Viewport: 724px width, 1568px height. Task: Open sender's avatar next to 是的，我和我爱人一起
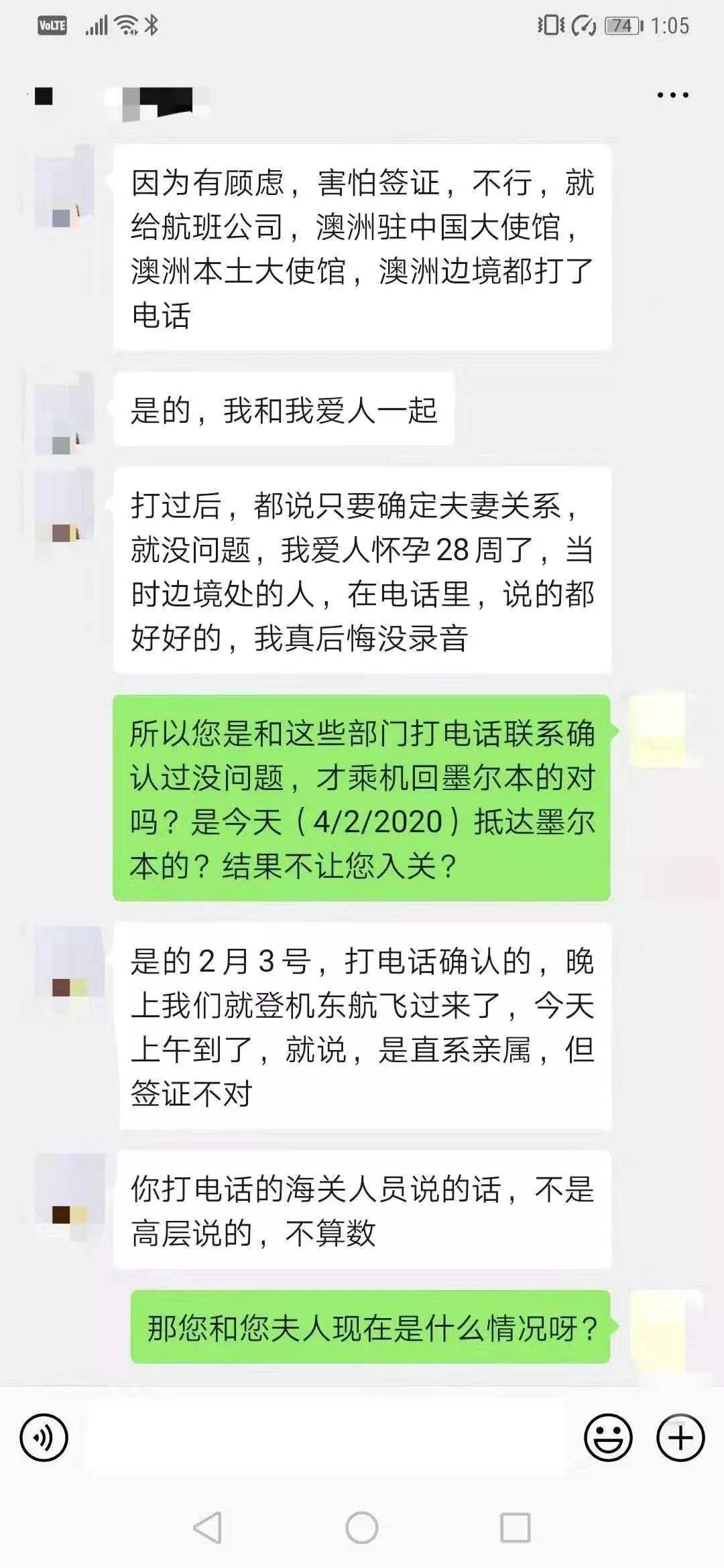(64, 411)
